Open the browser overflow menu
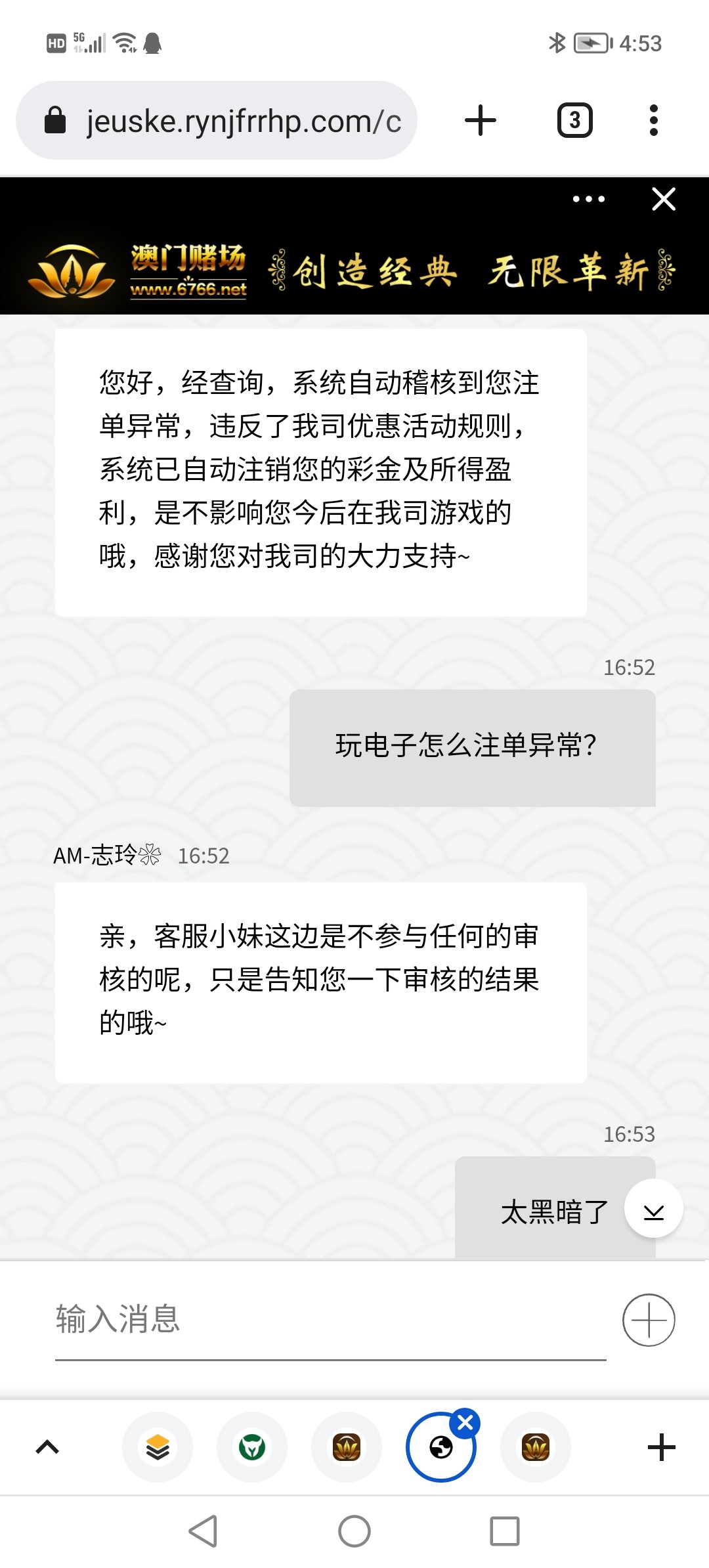Image resolution: width=709 pixels, height=1568 pixels. click(653, 121)
